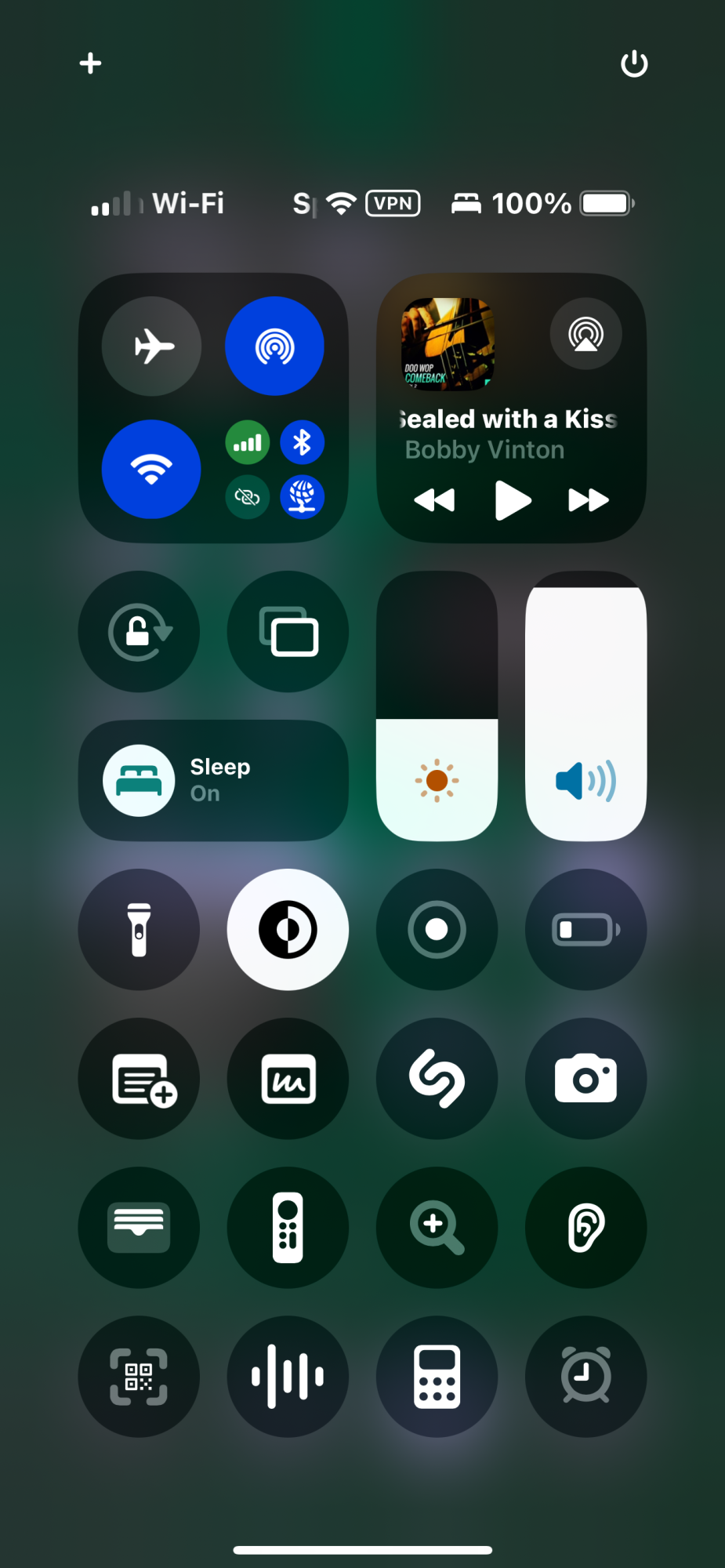725x1568 pixels.
Task: Open the Apple TV Remote
Action: tap(288, 1228)
